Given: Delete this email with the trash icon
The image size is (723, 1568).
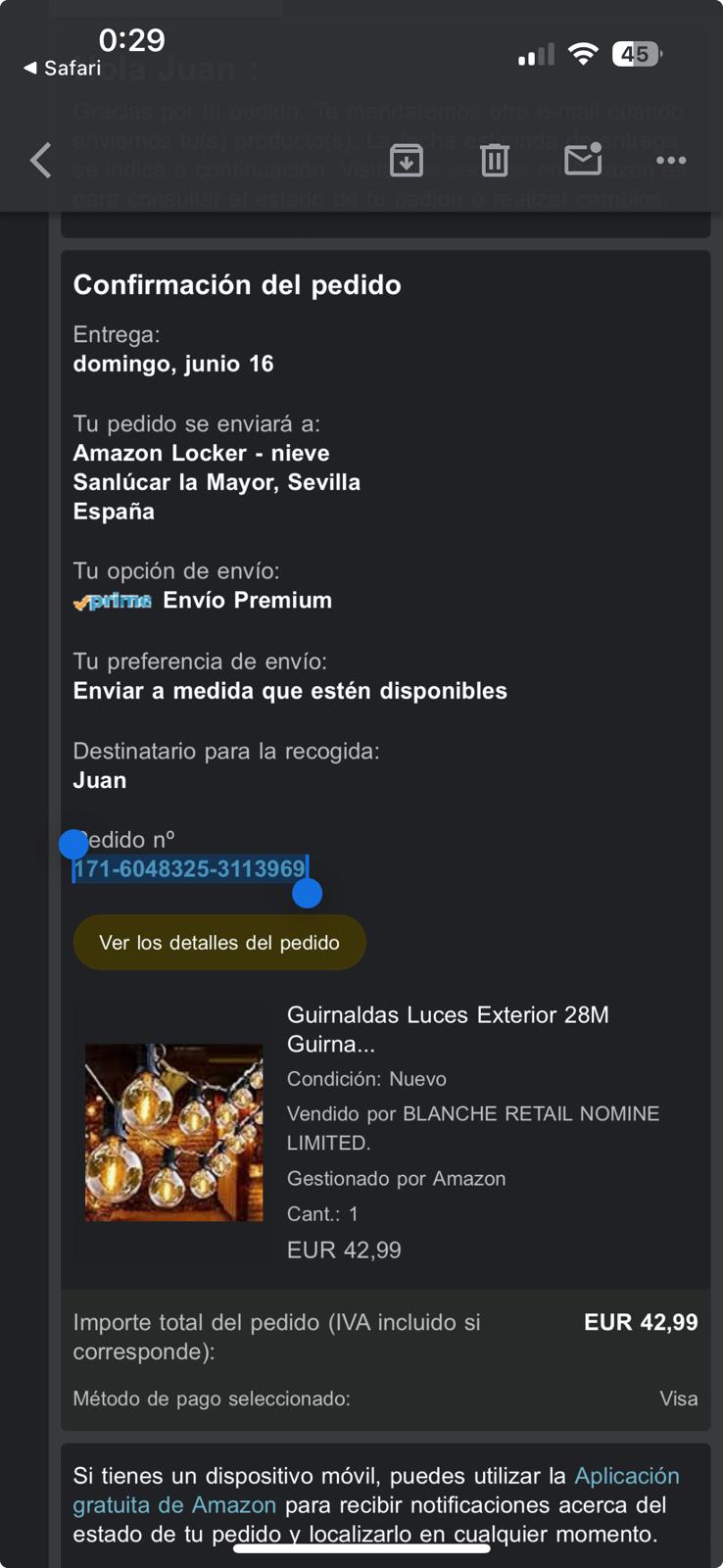Looking at the screenshot, I should [x=494, y=160].
